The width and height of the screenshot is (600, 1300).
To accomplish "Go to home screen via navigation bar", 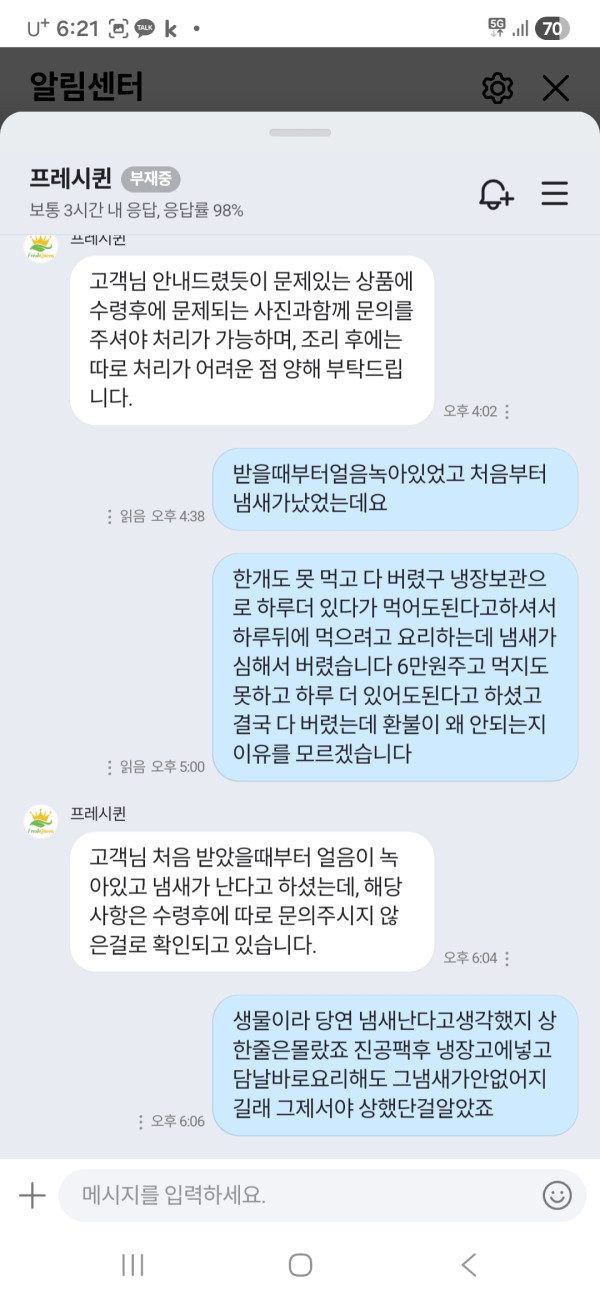I will (x=300, y=1265).
